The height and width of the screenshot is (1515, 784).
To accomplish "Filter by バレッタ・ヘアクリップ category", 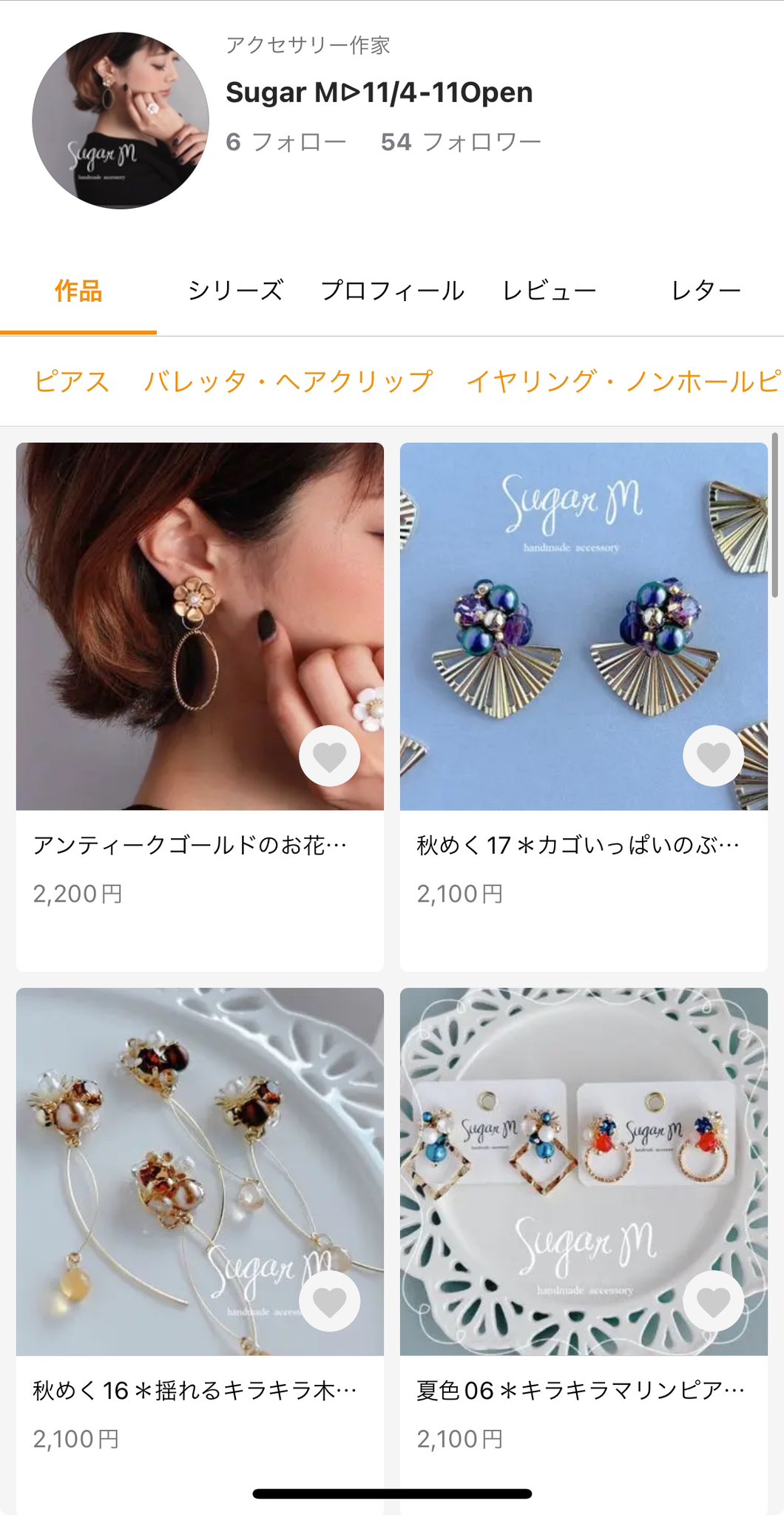I will pos(288,382).
